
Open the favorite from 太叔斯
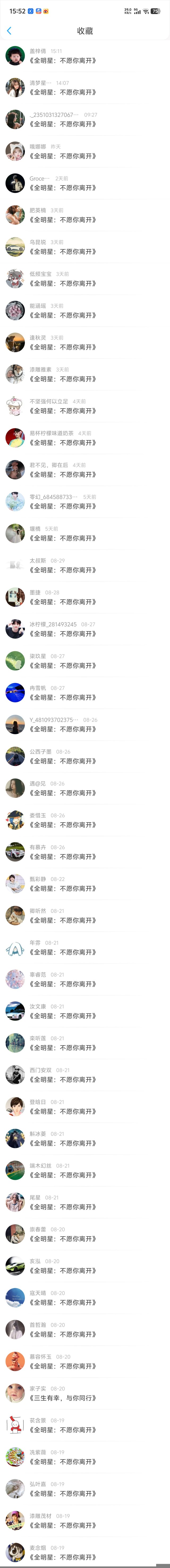pyautogui.click(x=63, y=570)
